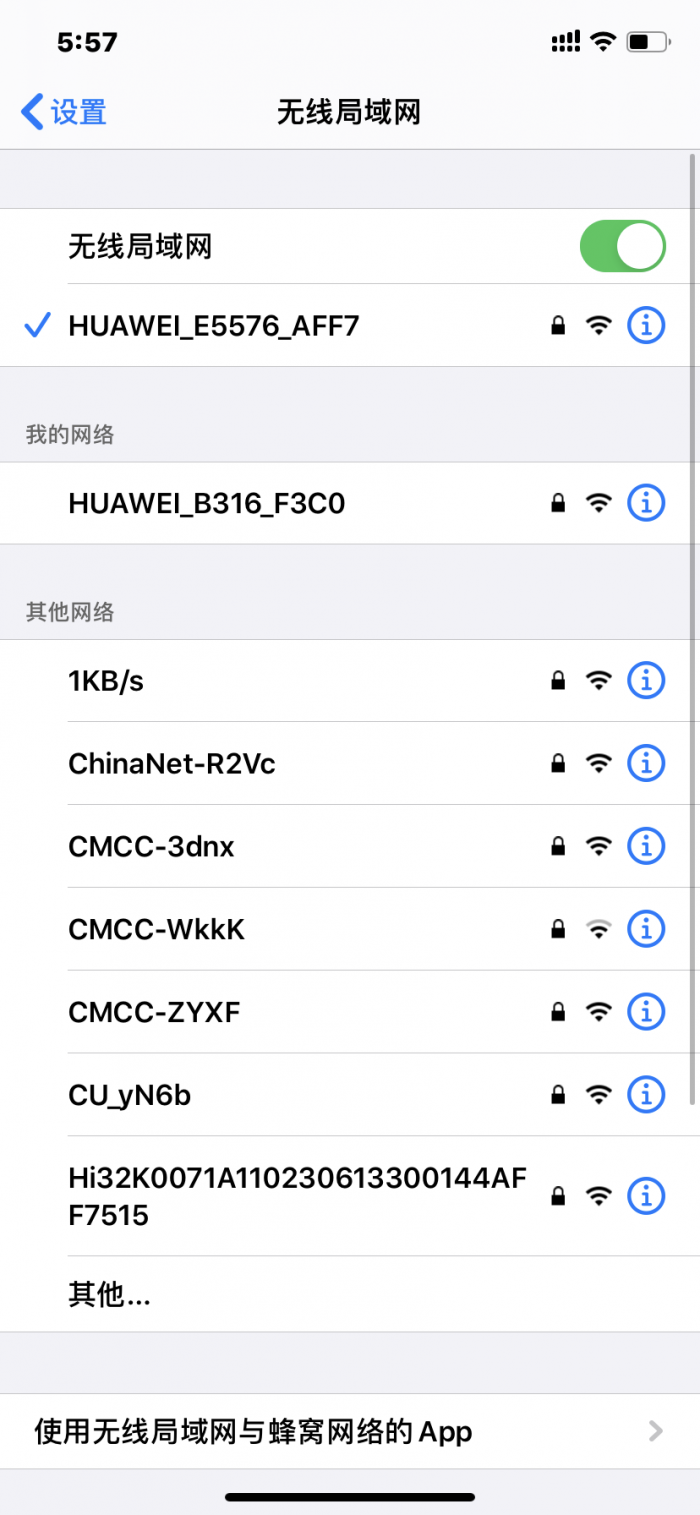Tap the info icon beside CMCC-3dnx
The height and width of the screenshot is (1515, 700).
(646, 847)
